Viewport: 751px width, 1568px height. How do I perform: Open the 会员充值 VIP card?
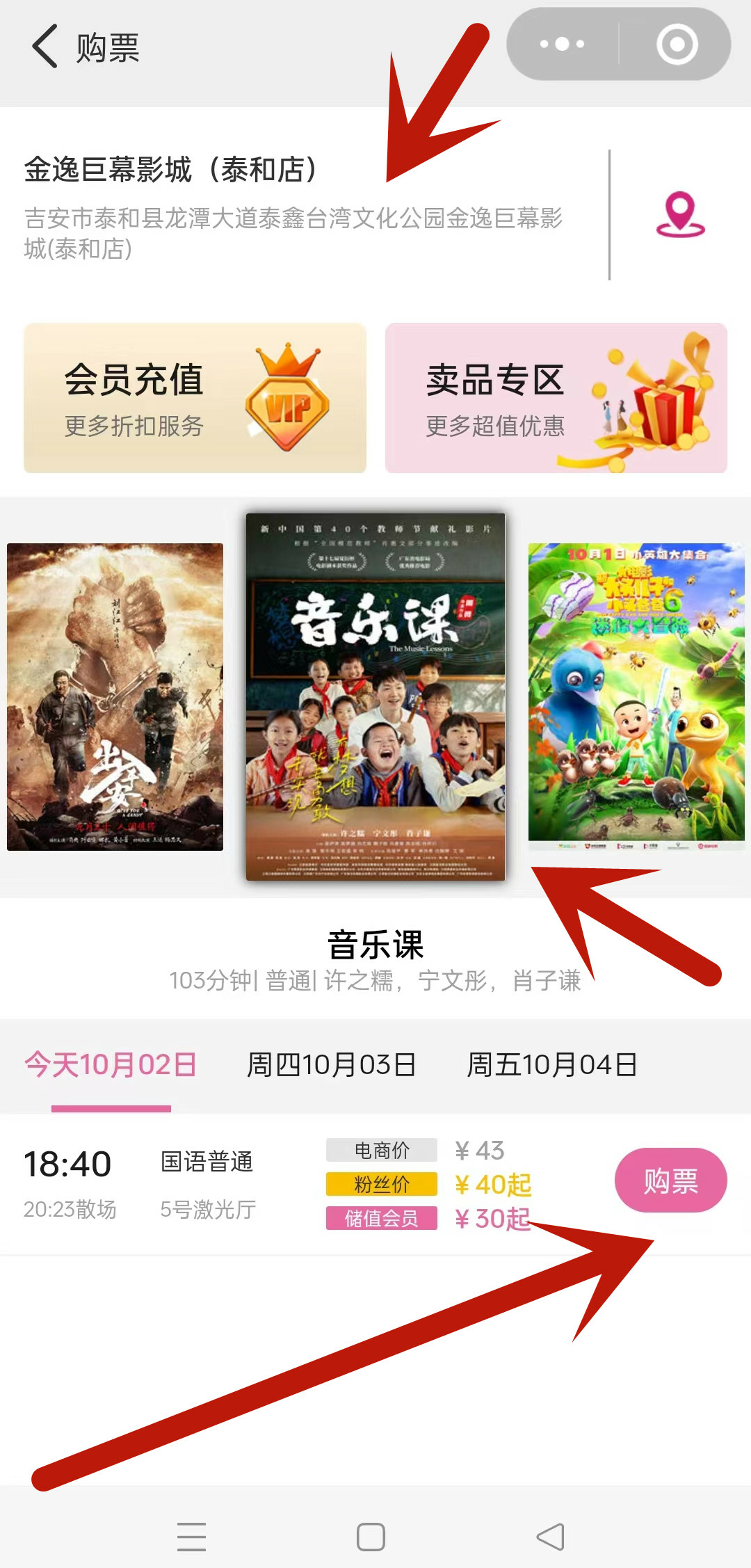pos(195,398)
